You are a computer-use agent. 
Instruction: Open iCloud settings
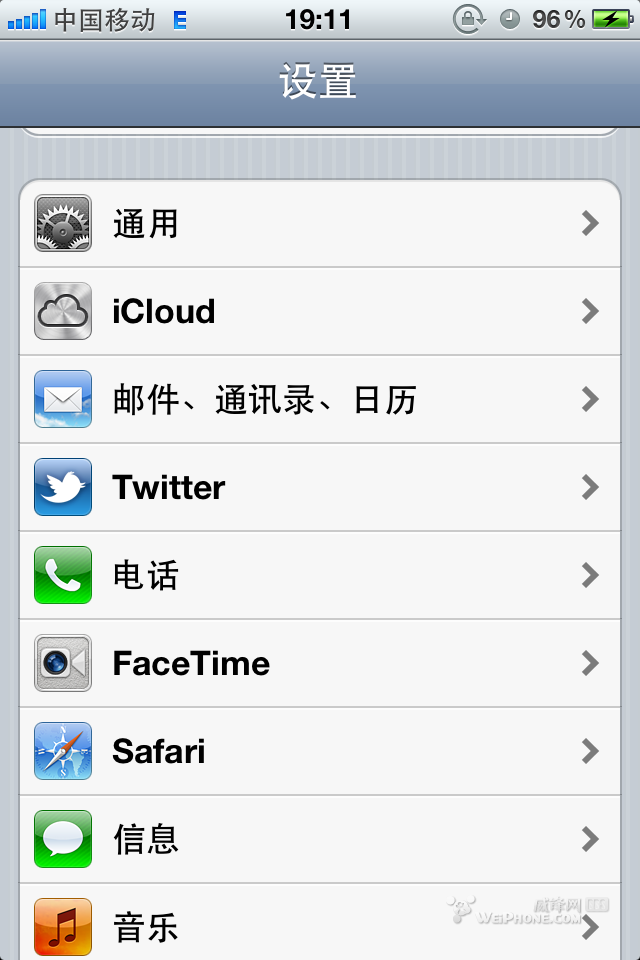point(320,312)
